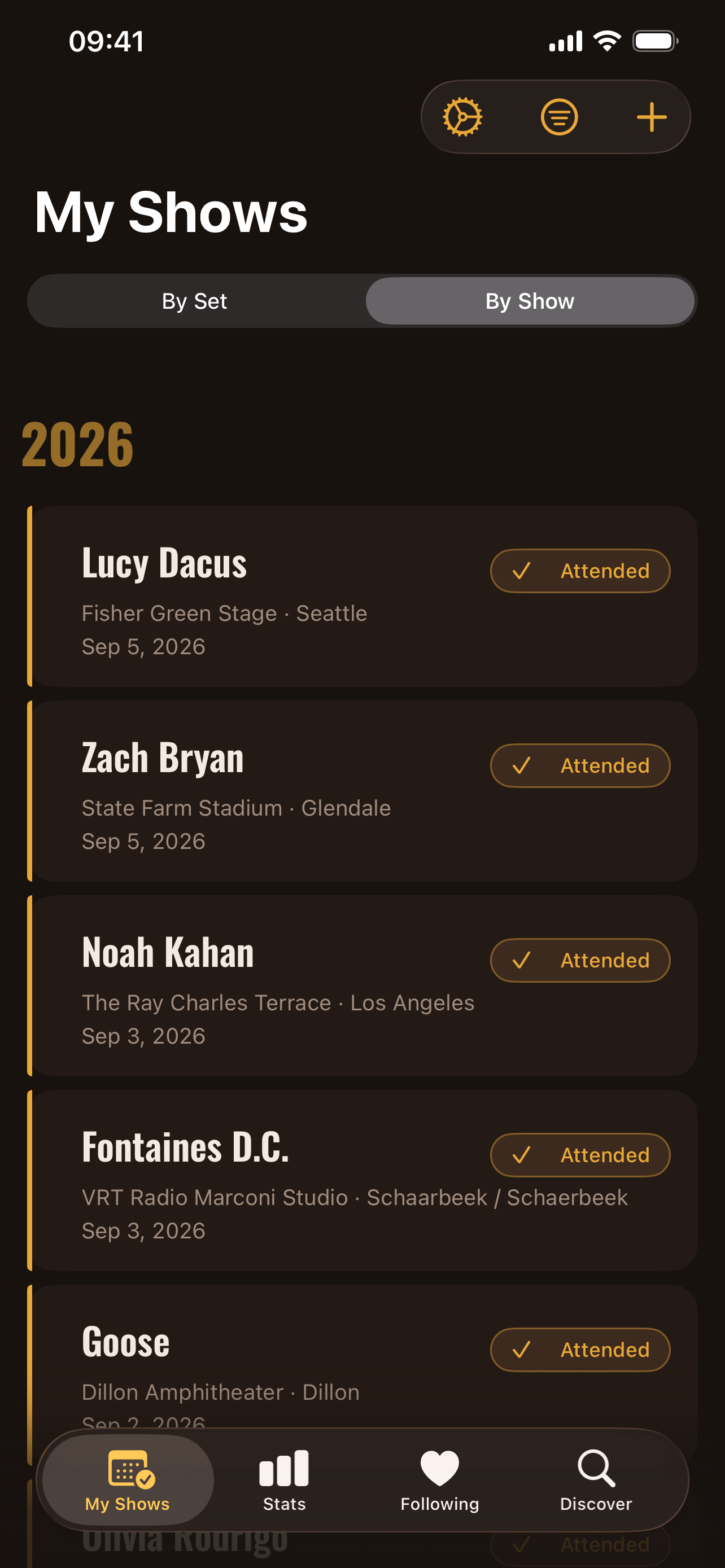The width and height of the screenshot is (725, 1568).
Task: Go to the Stats tab
Action: (x=284, y=1481)
